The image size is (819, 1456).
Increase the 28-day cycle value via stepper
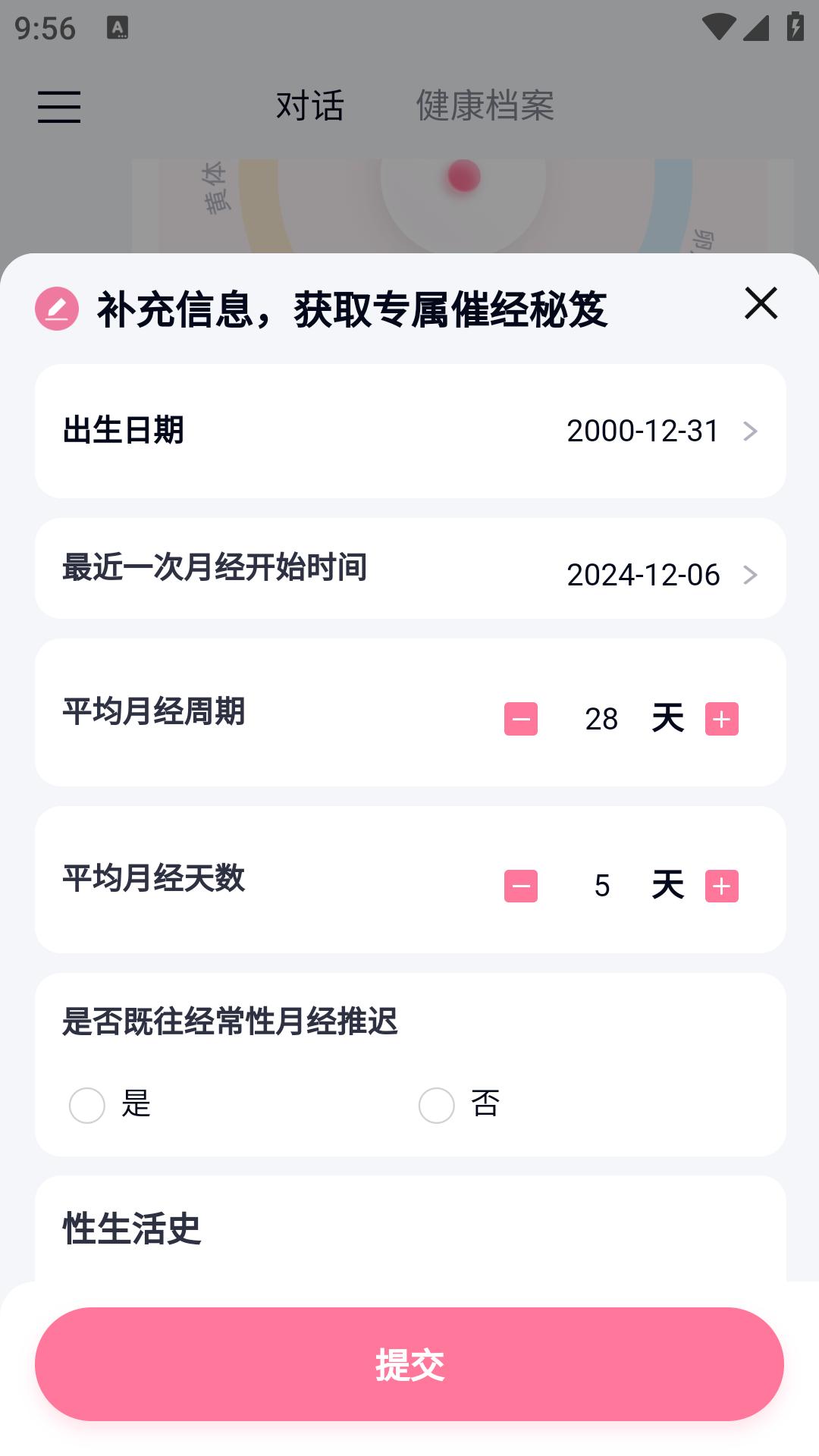tap(723, 720)
